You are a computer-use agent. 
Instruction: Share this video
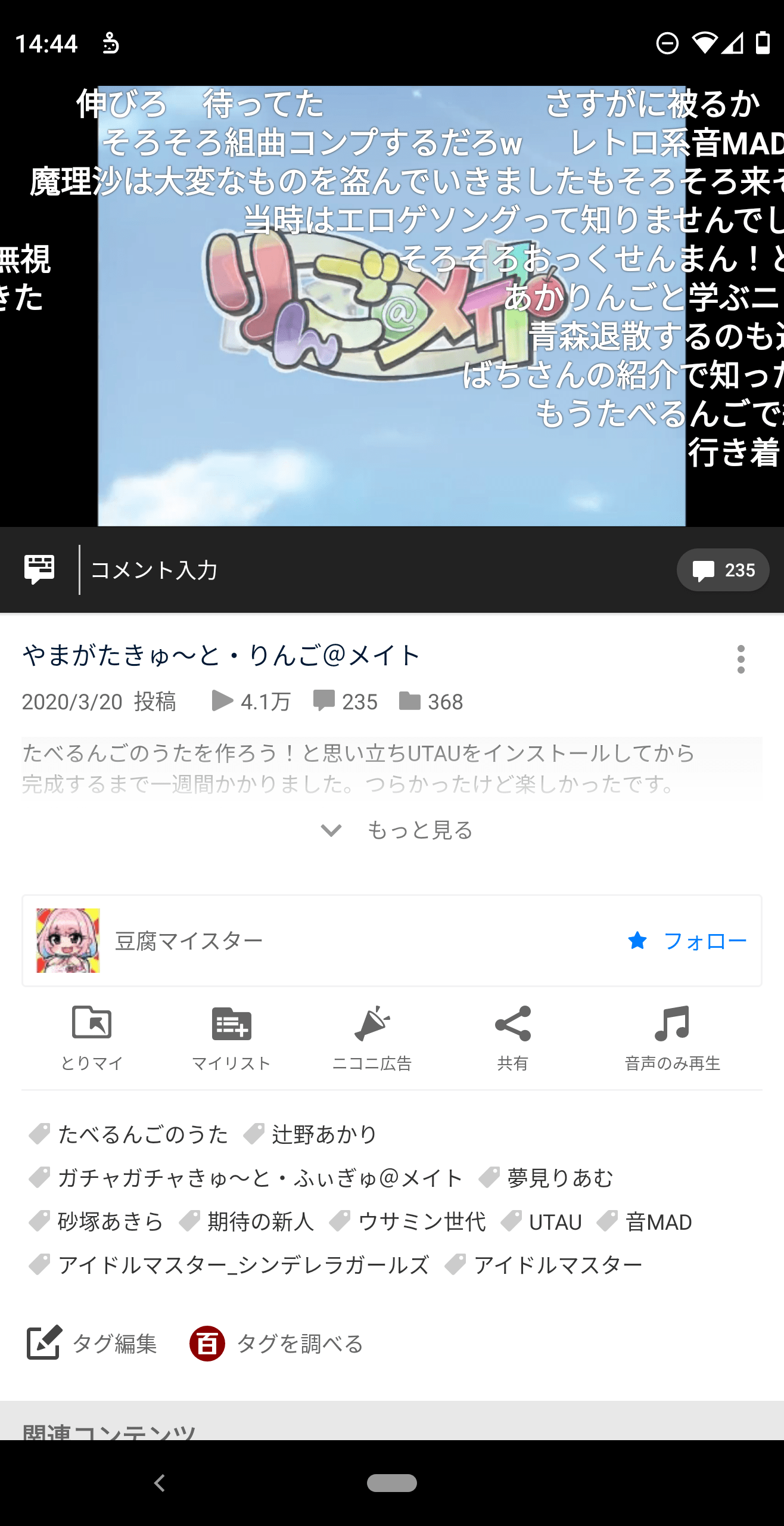coord(512,1037)
